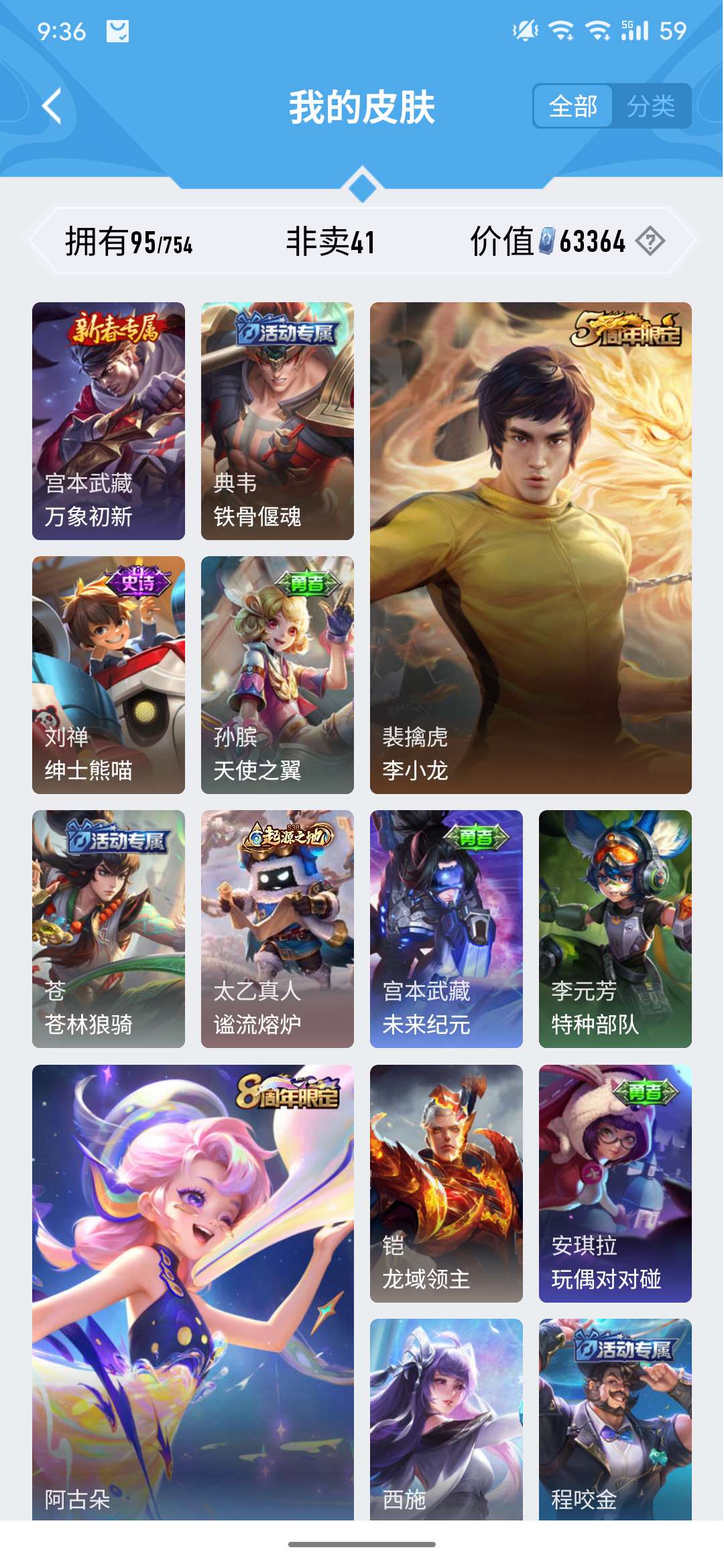This screenshot has width=724, height=1568.
Task: Switch to the 分类 tab
Action: (650, 107)
